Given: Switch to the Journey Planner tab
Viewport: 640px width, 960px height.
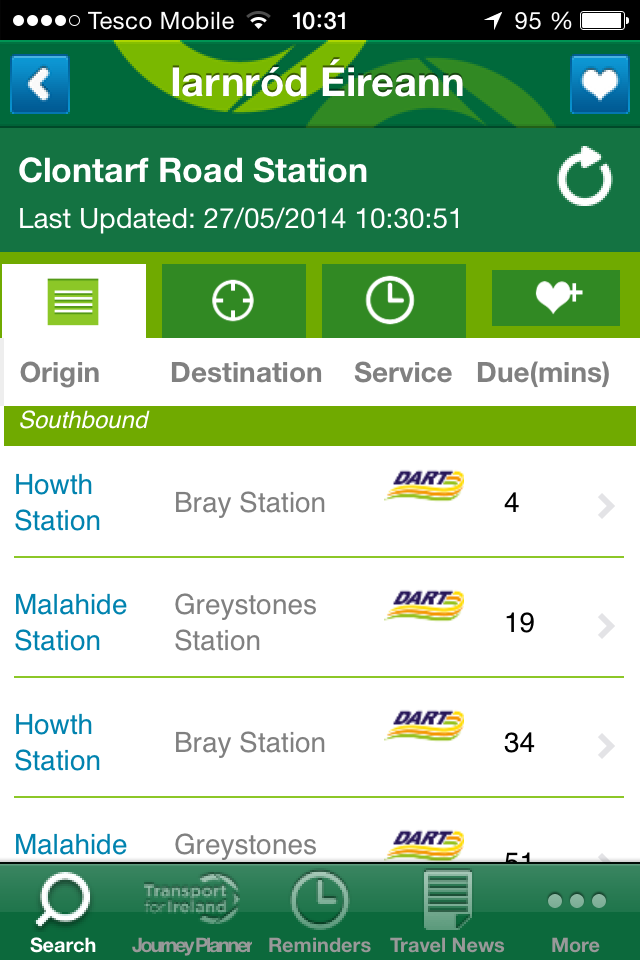Looking at the screenshot, I should click(x=192, y=912).
